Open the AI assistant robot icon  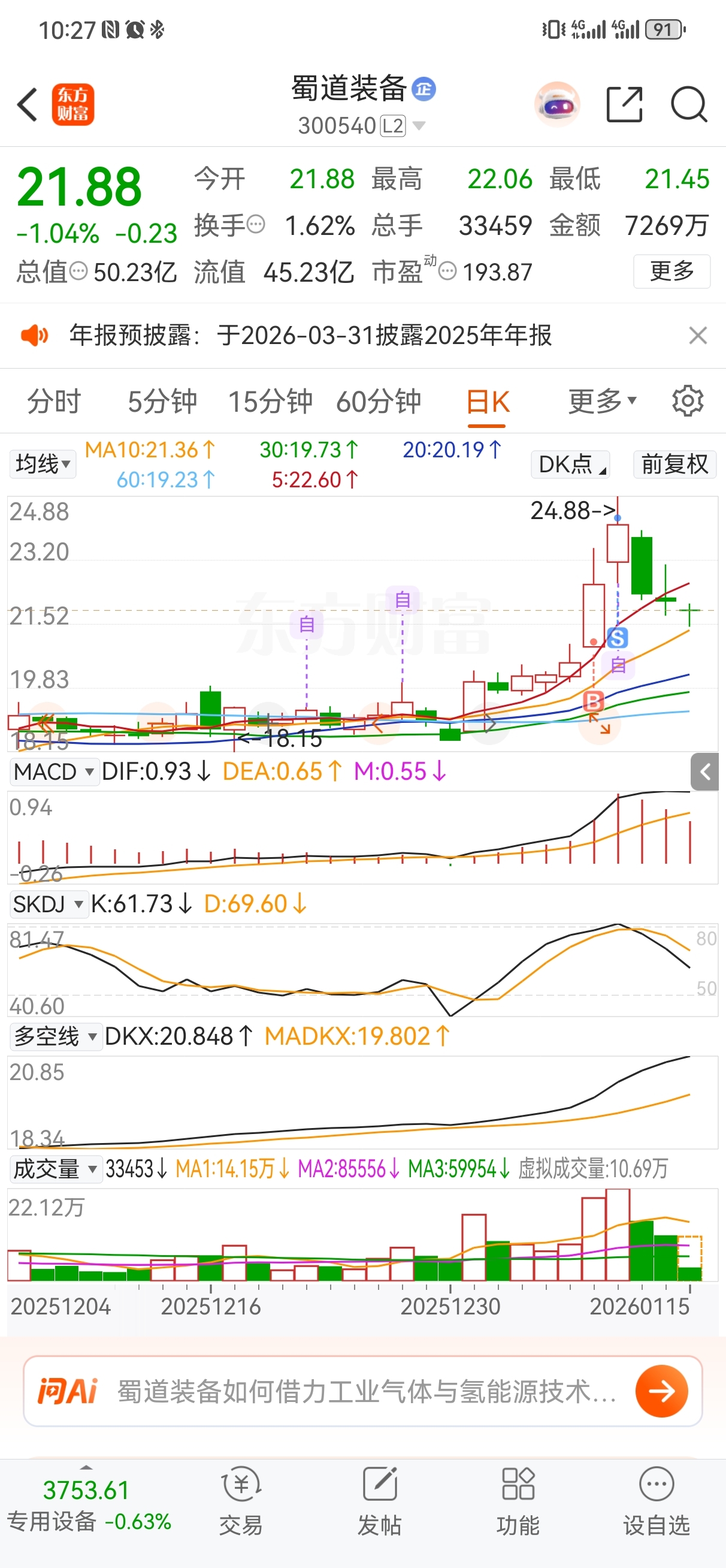click(556, 105)
